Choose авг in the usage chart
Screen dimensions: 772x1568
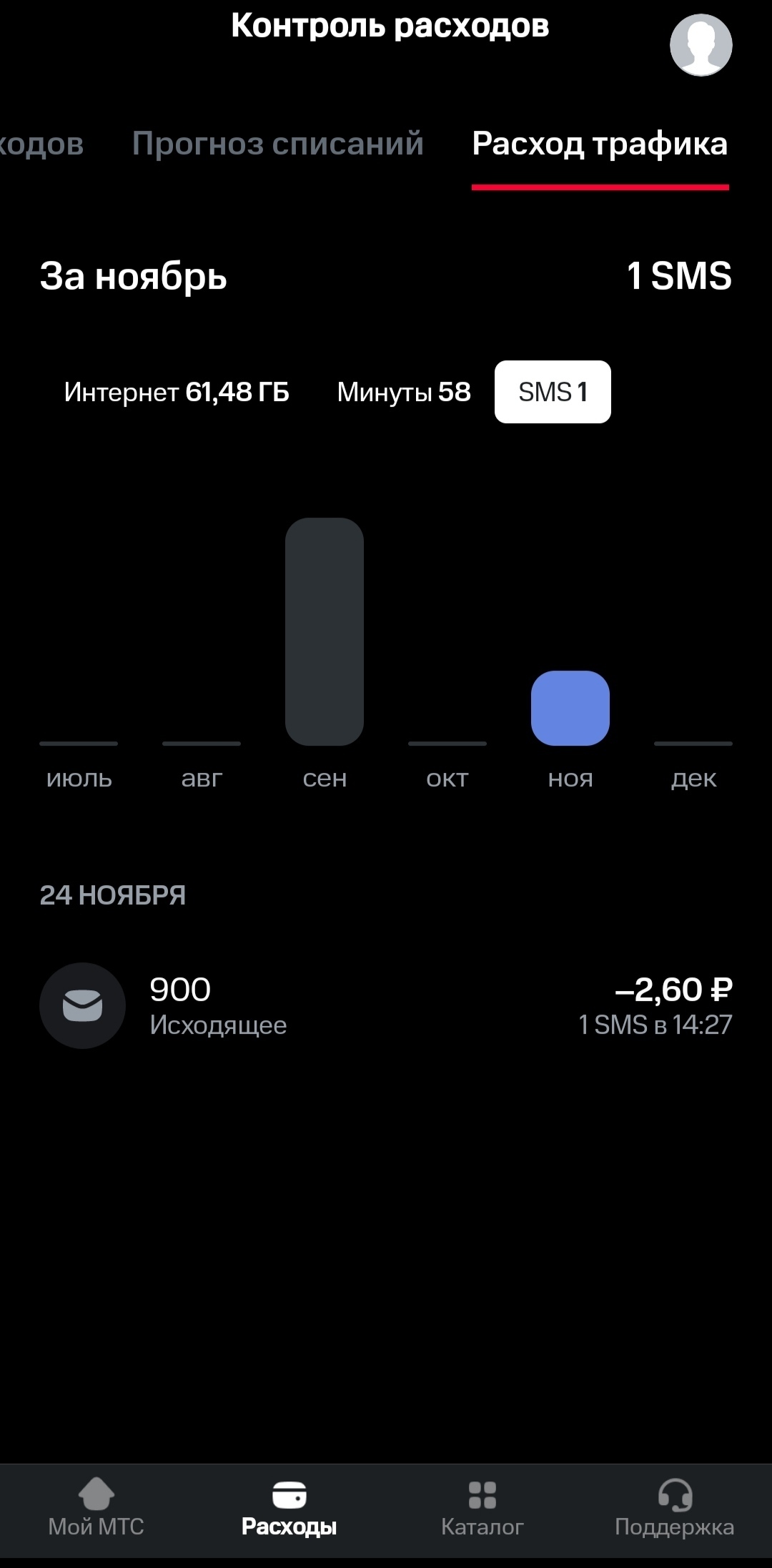point(202,758)
